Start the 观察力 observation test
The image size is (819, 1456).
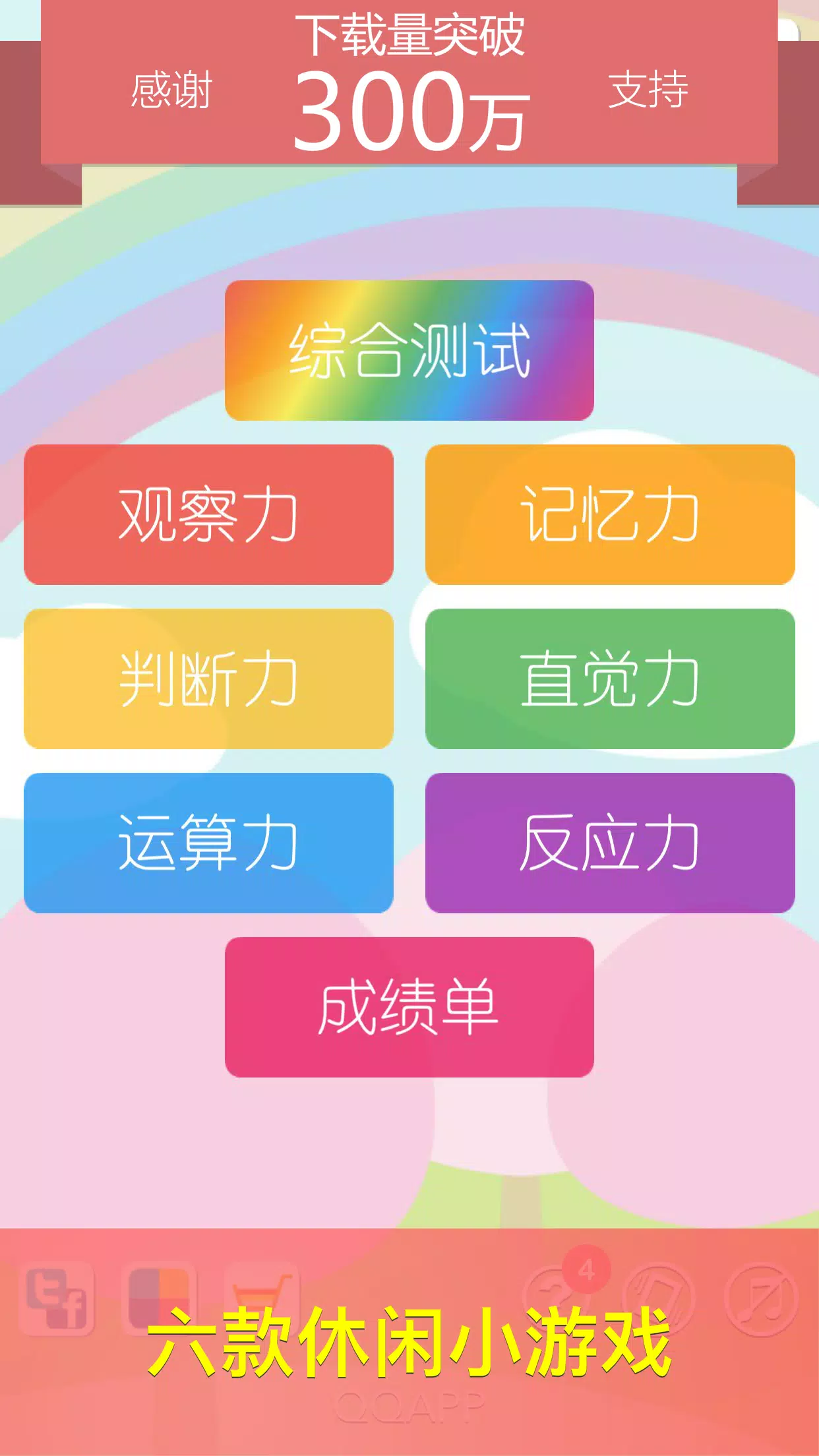(211, 516)
